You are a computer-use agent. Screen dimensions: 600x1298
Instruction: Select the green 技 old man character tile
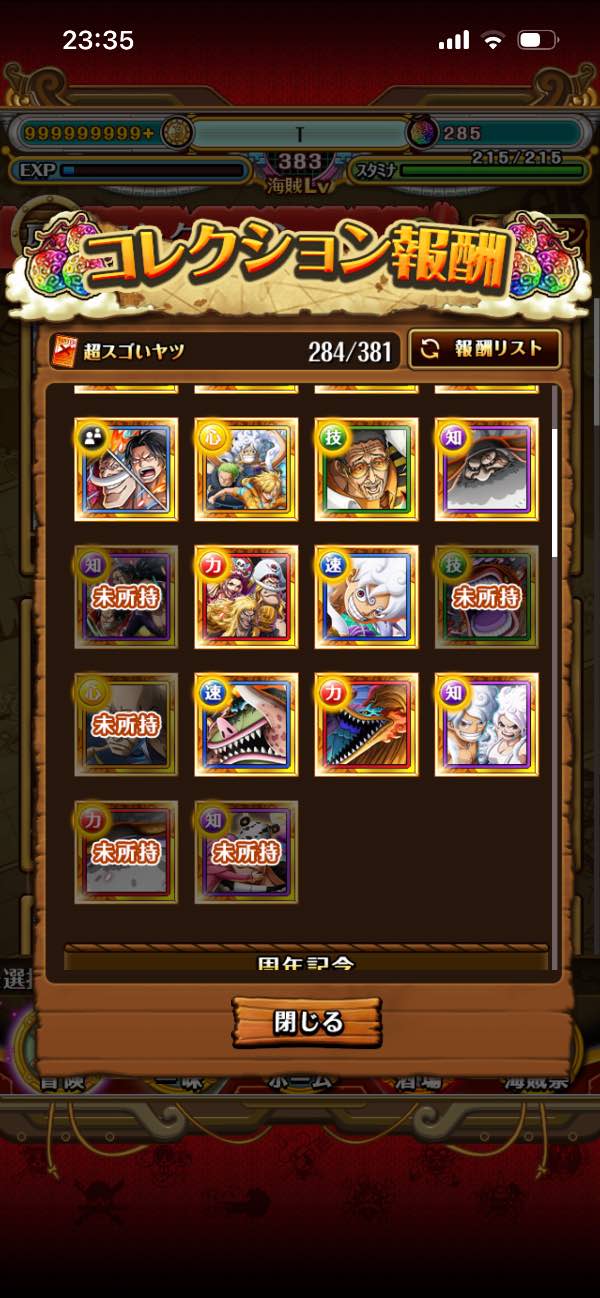coord(366,469)
